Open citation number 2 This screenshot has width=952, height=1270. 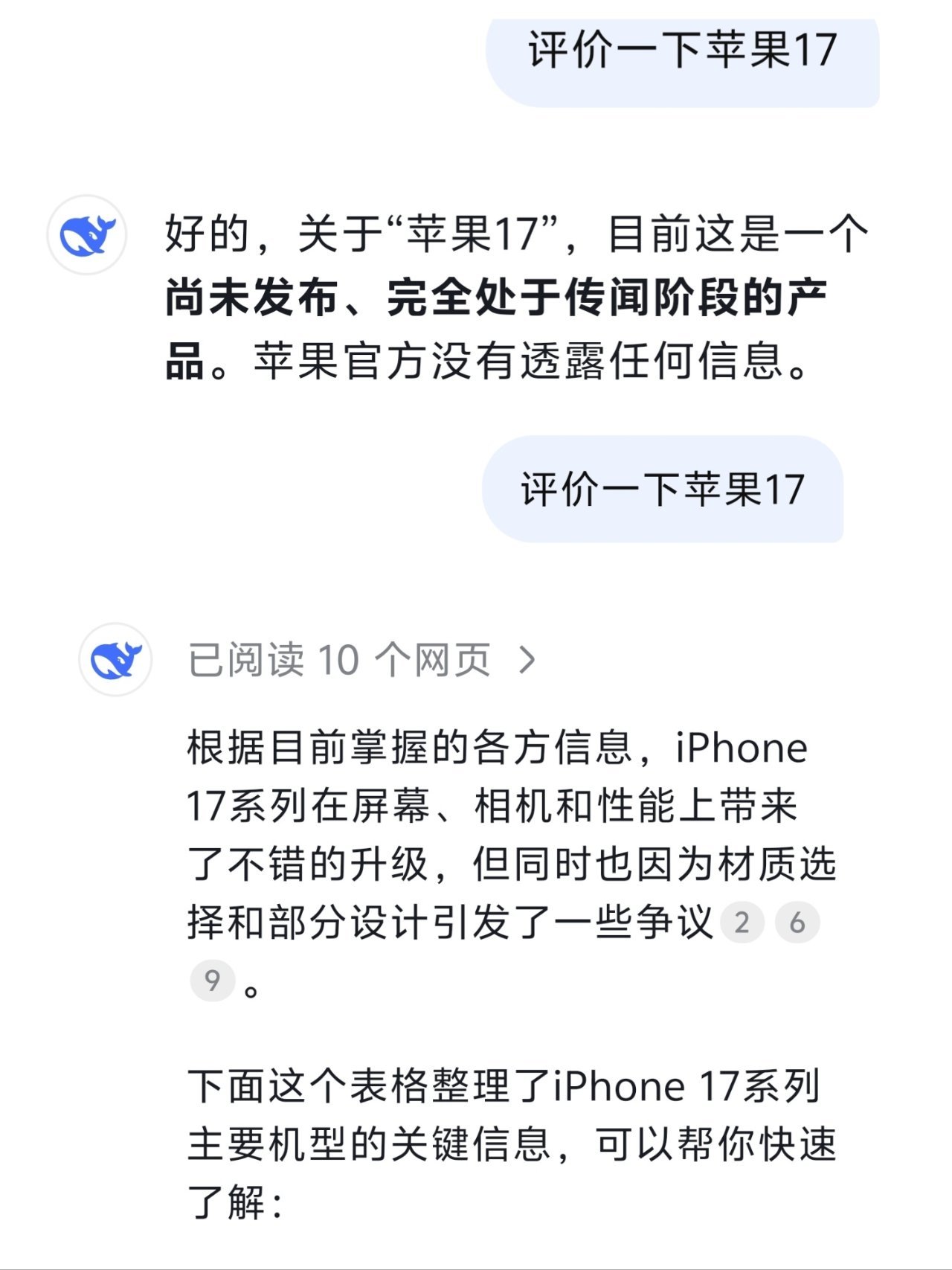pos(742,923)
